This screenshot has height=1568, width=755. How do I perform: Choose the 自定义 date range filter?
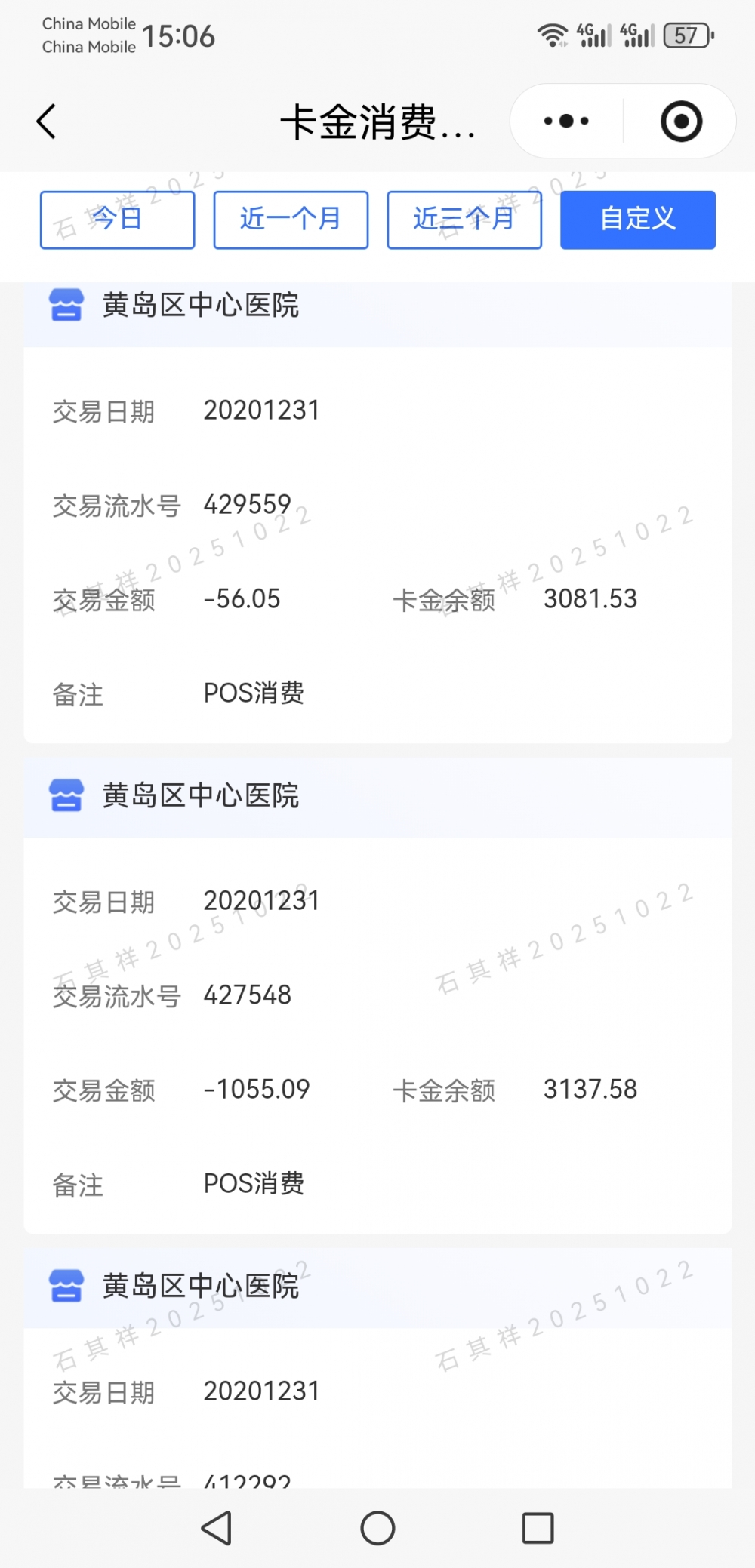click(637, 220)
